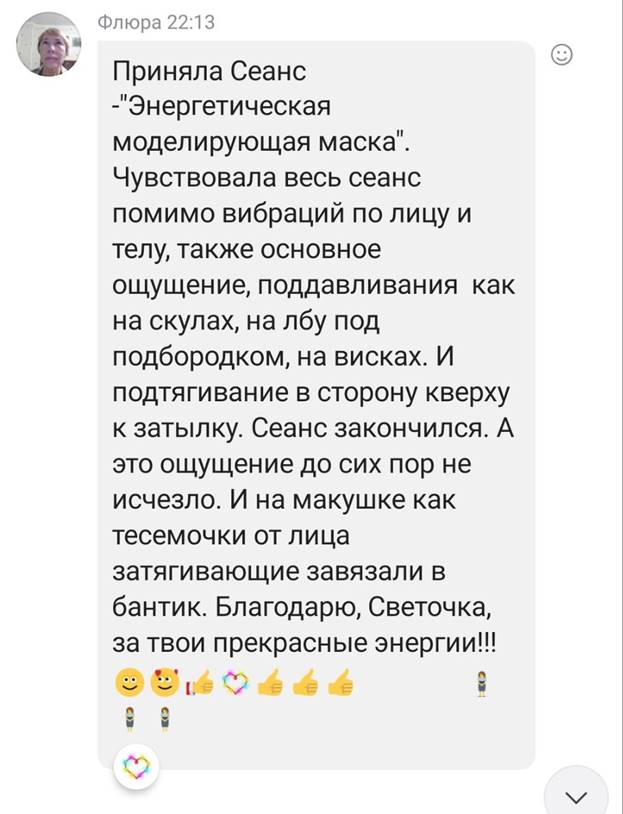This screenshot has height=814, width=623.
Task: Jump to the latest messages
Action: pyautogui.click(x=577, y=794)
